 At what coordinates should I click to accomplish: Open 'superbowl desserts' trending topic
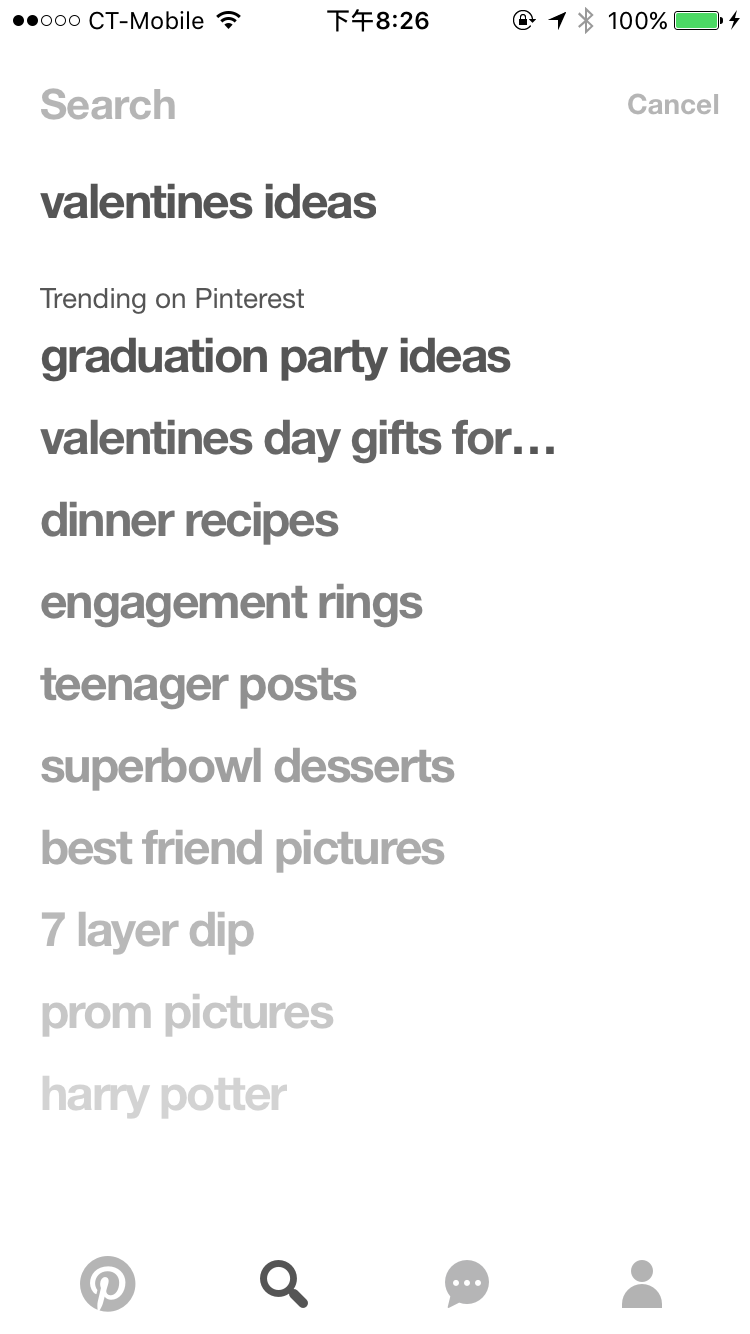(247, 767)
